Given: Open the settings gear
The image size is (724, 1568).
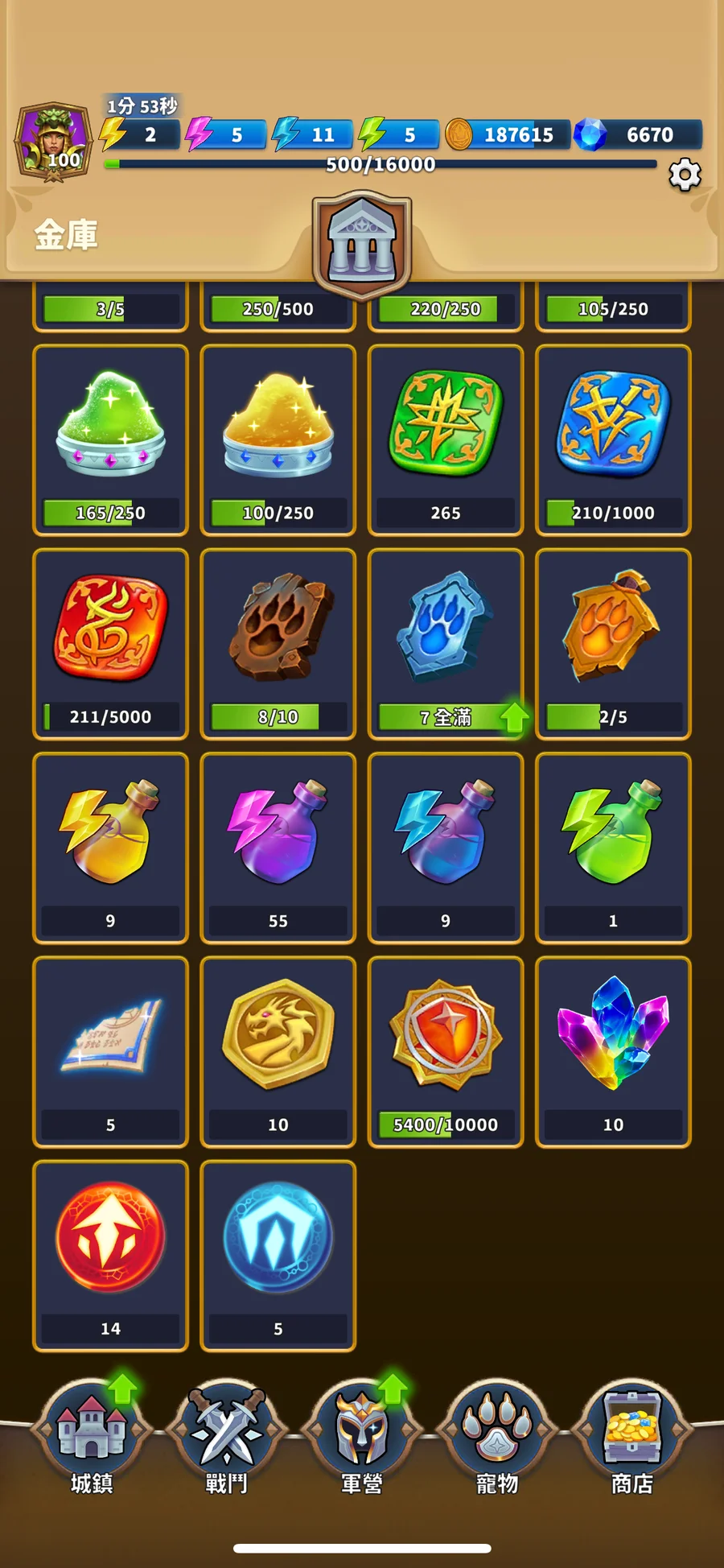Looking at the screenshot, I should coord(685,175).
